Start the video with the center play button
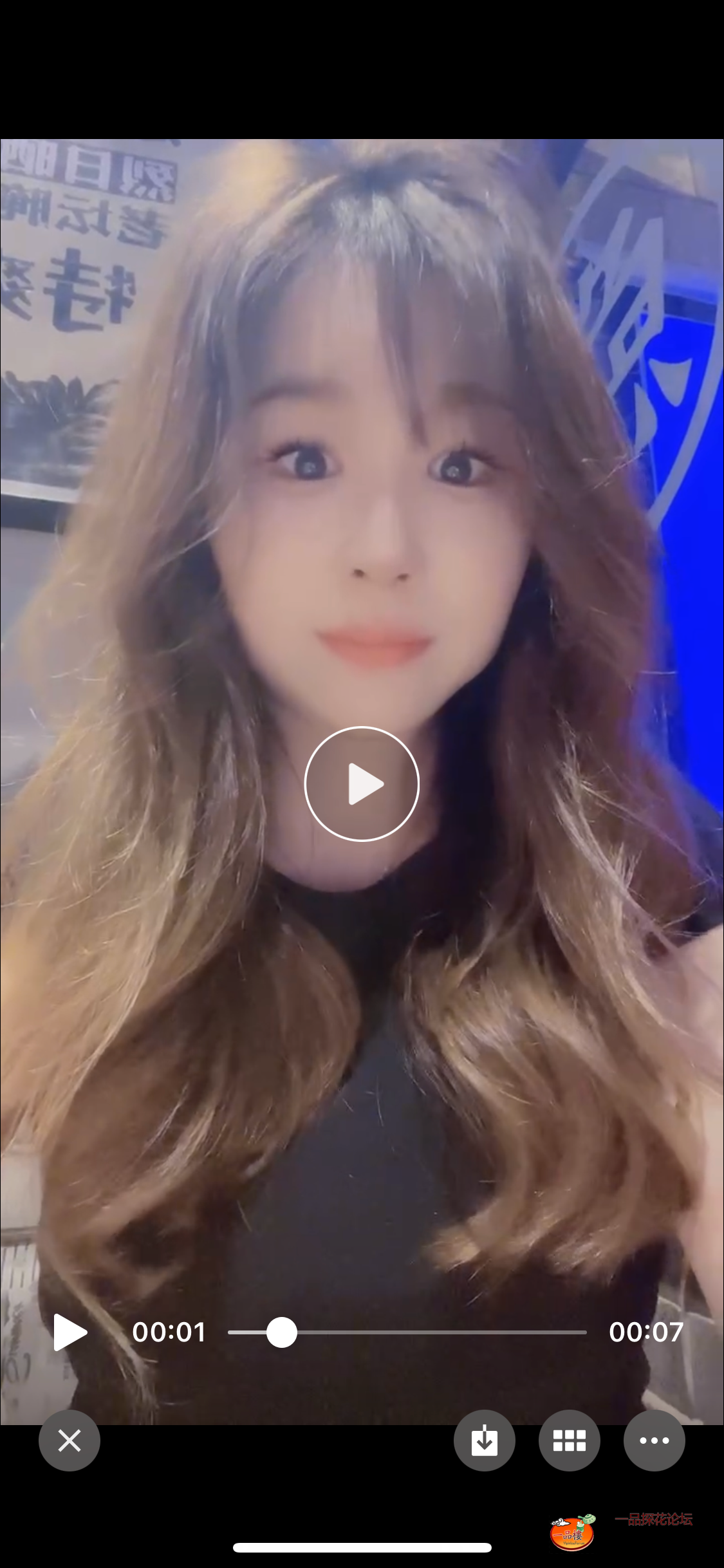The image size is (724, 1568). coord(362,783)
